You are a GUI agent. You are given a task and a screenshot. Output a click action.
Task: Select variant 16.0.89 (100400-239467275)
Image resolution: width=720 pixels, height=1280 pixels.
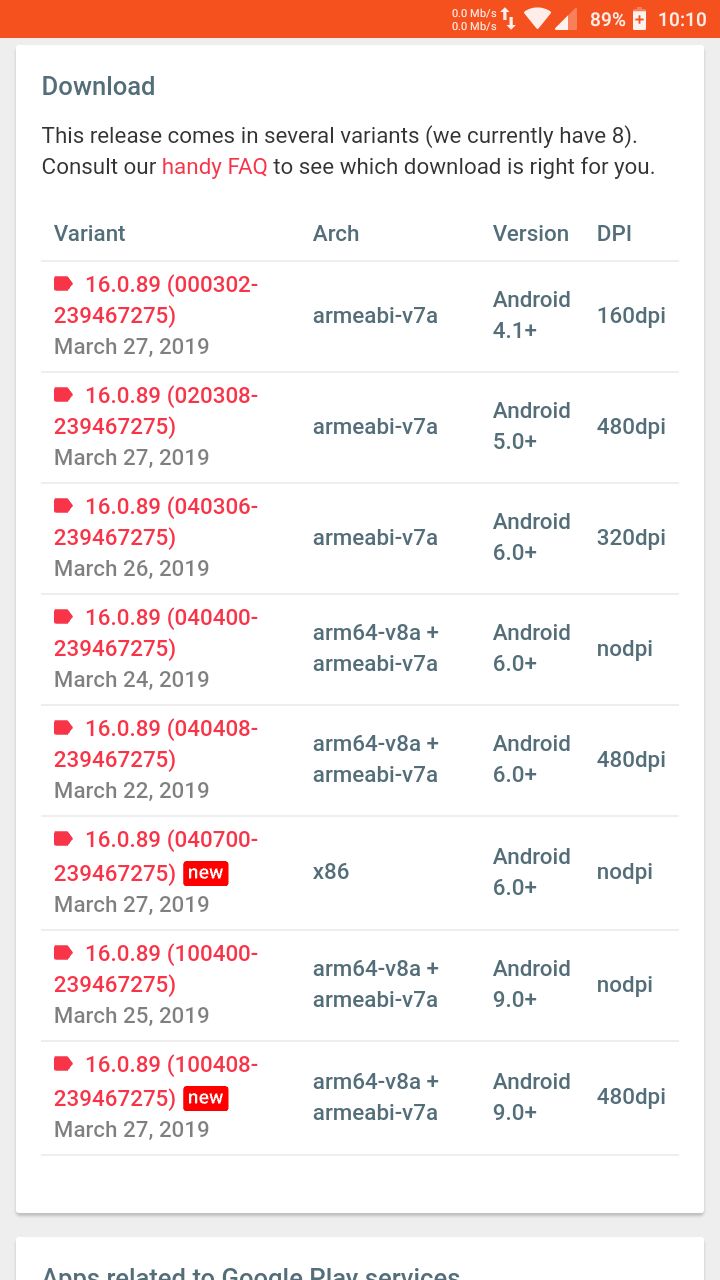[x=156, y=969]
